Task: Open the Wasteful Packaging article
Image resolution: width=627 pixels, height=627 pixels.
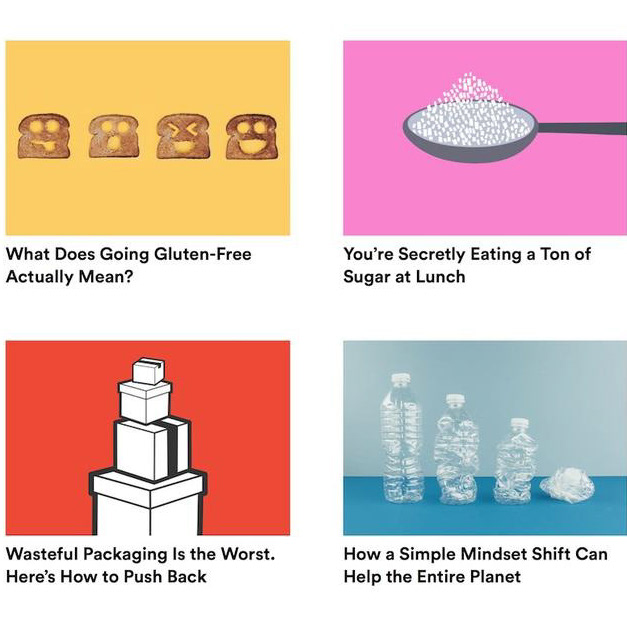Action: tap(147, 438)
